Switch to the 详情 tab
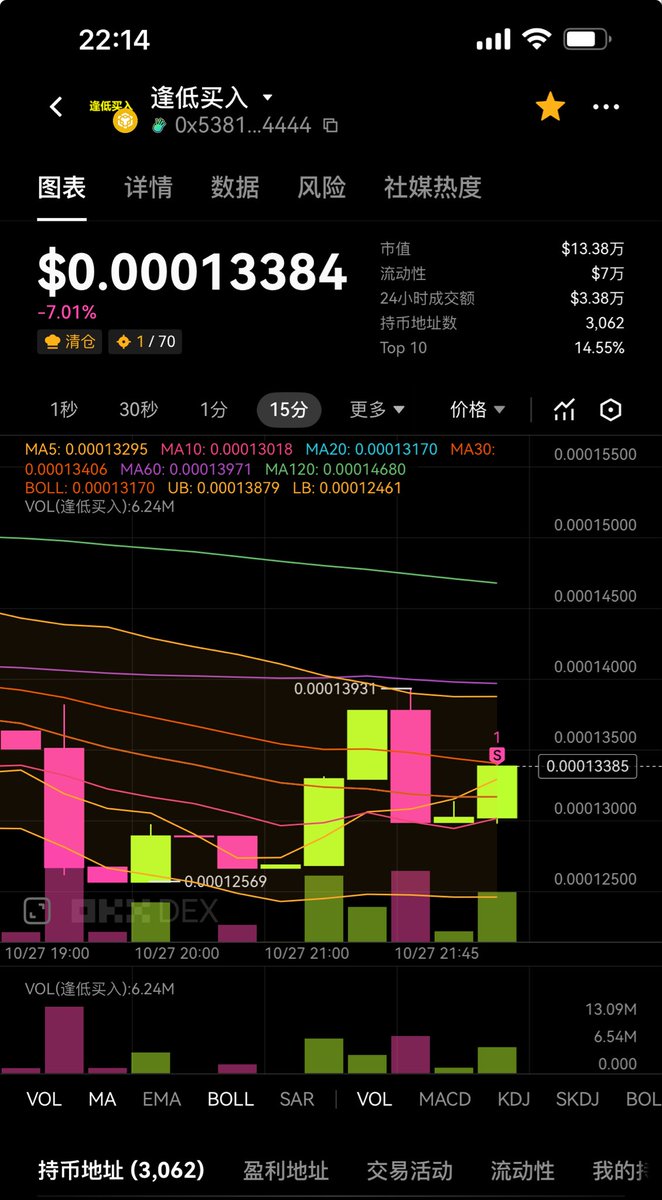This screenshot has width=662, height=1200. coord(148,187)
